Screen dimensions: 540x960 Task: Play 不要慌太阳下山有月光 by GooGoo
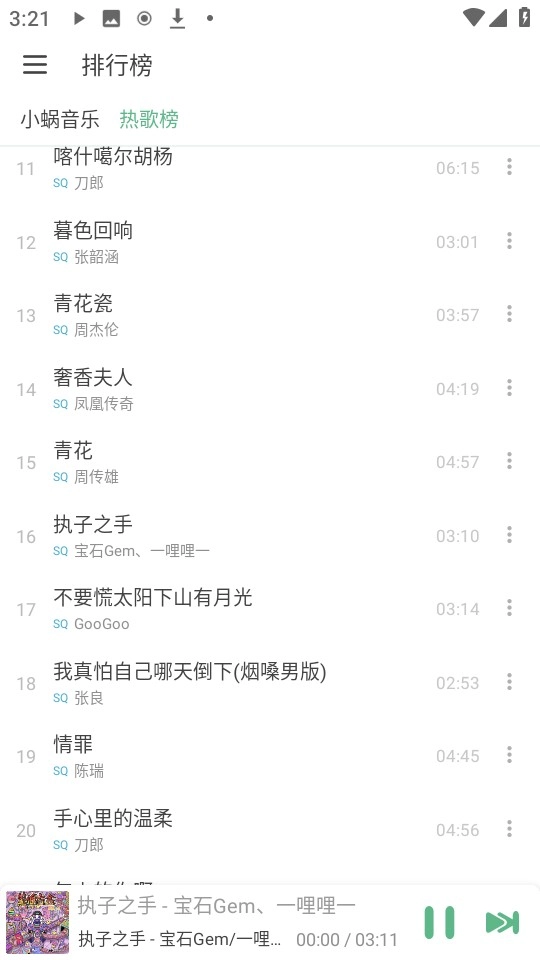click(x=270, y=609)
